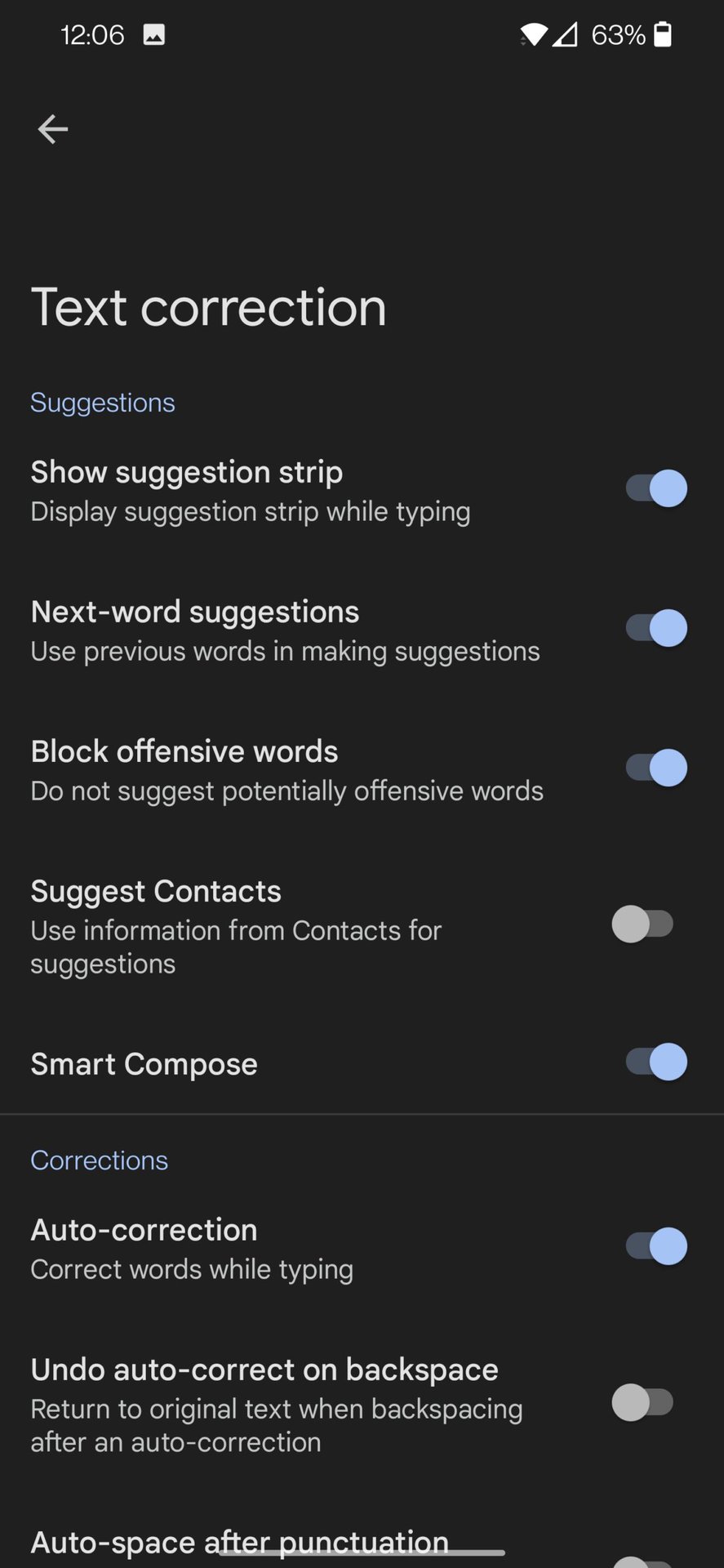
Task: Disable Auto-correction
Action: coord(655,1246)
